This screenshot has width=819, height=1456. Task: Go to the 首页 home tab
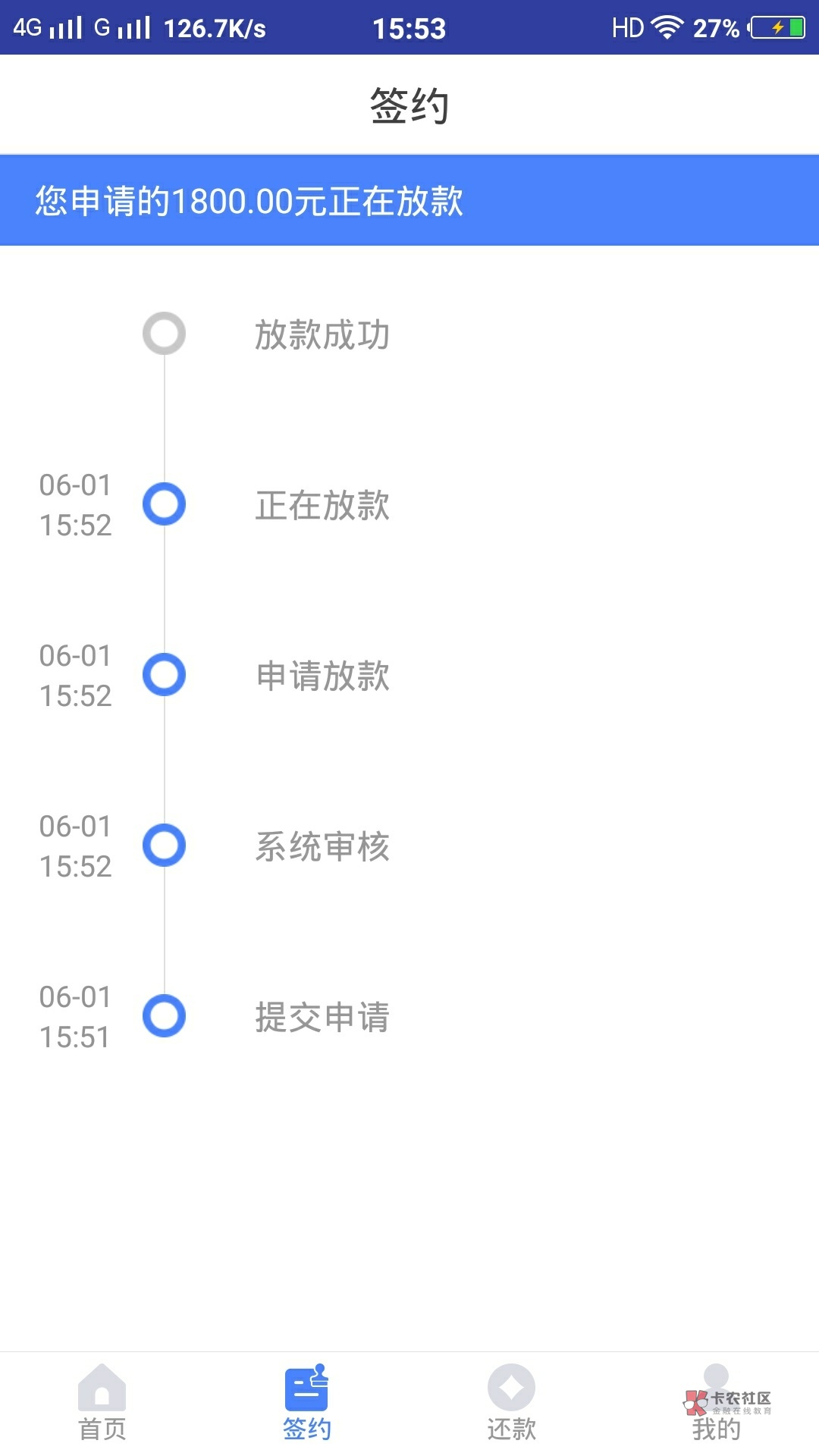(102, 1403)
